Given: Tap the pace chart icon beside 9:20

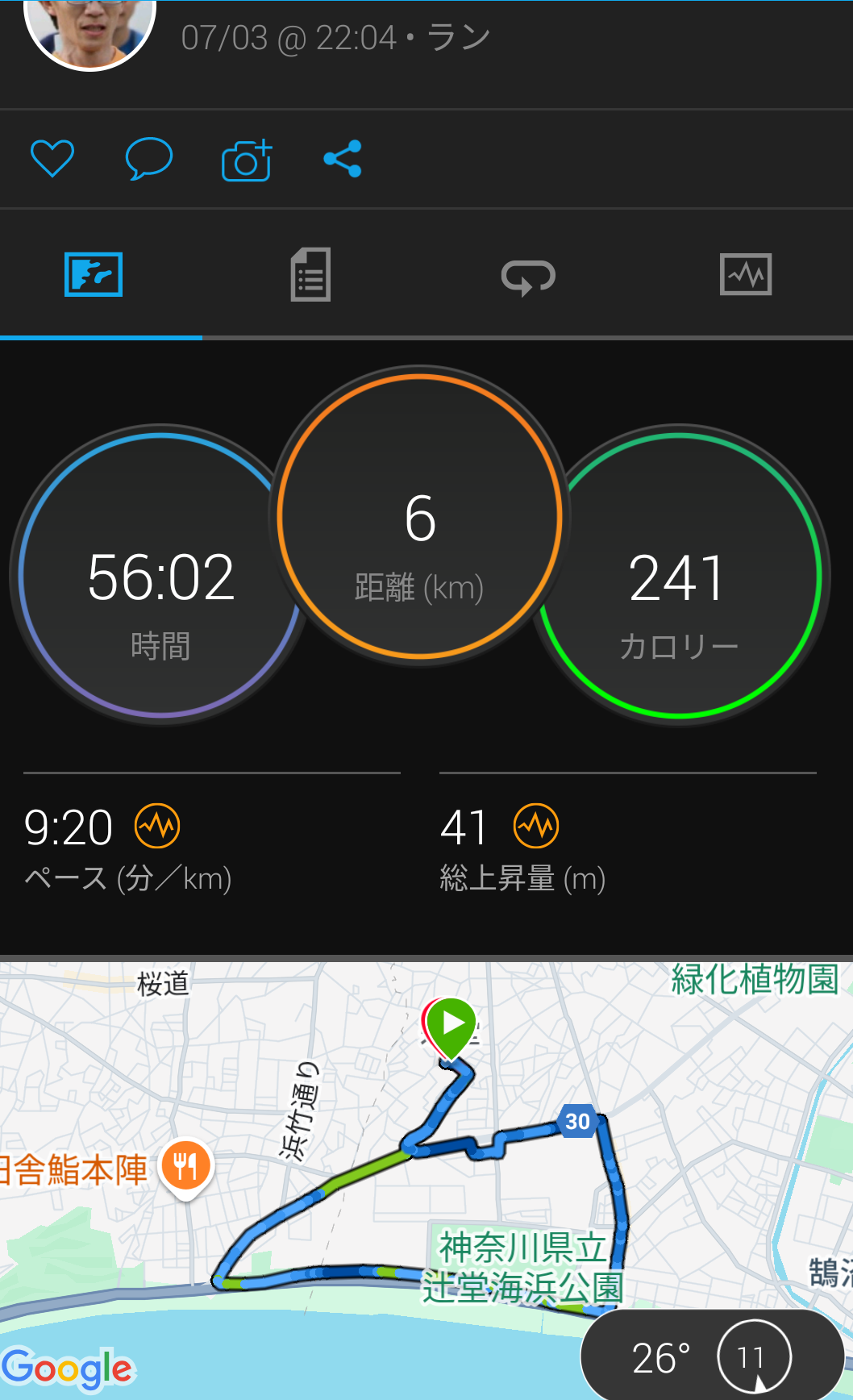Looking at the screenshot, I should [x=157, y=826].
